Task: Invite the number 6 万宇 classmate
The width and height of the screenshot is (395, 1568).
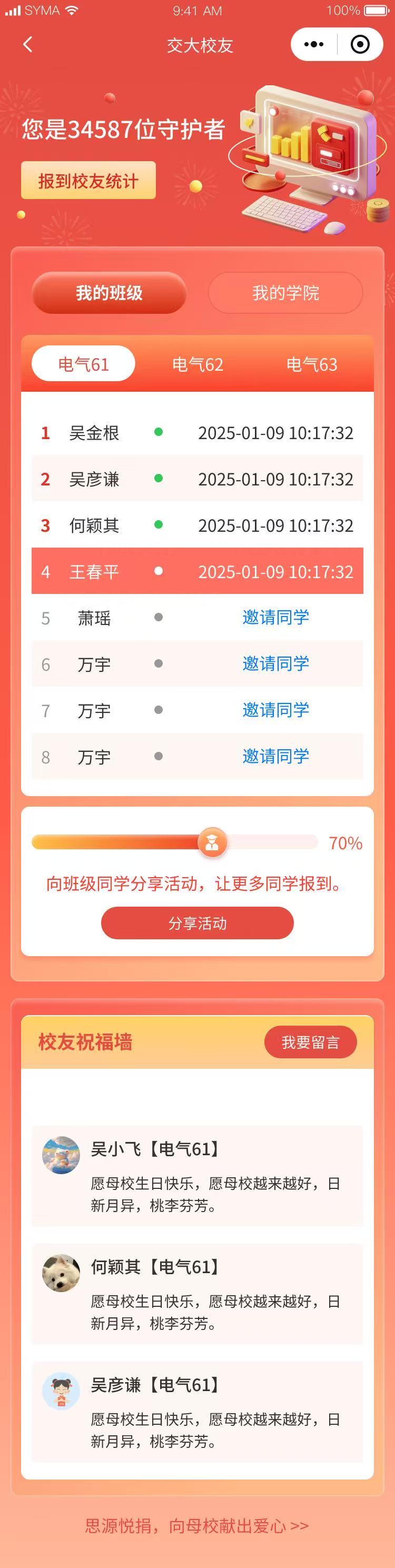Action: click(x=275, y=663)
